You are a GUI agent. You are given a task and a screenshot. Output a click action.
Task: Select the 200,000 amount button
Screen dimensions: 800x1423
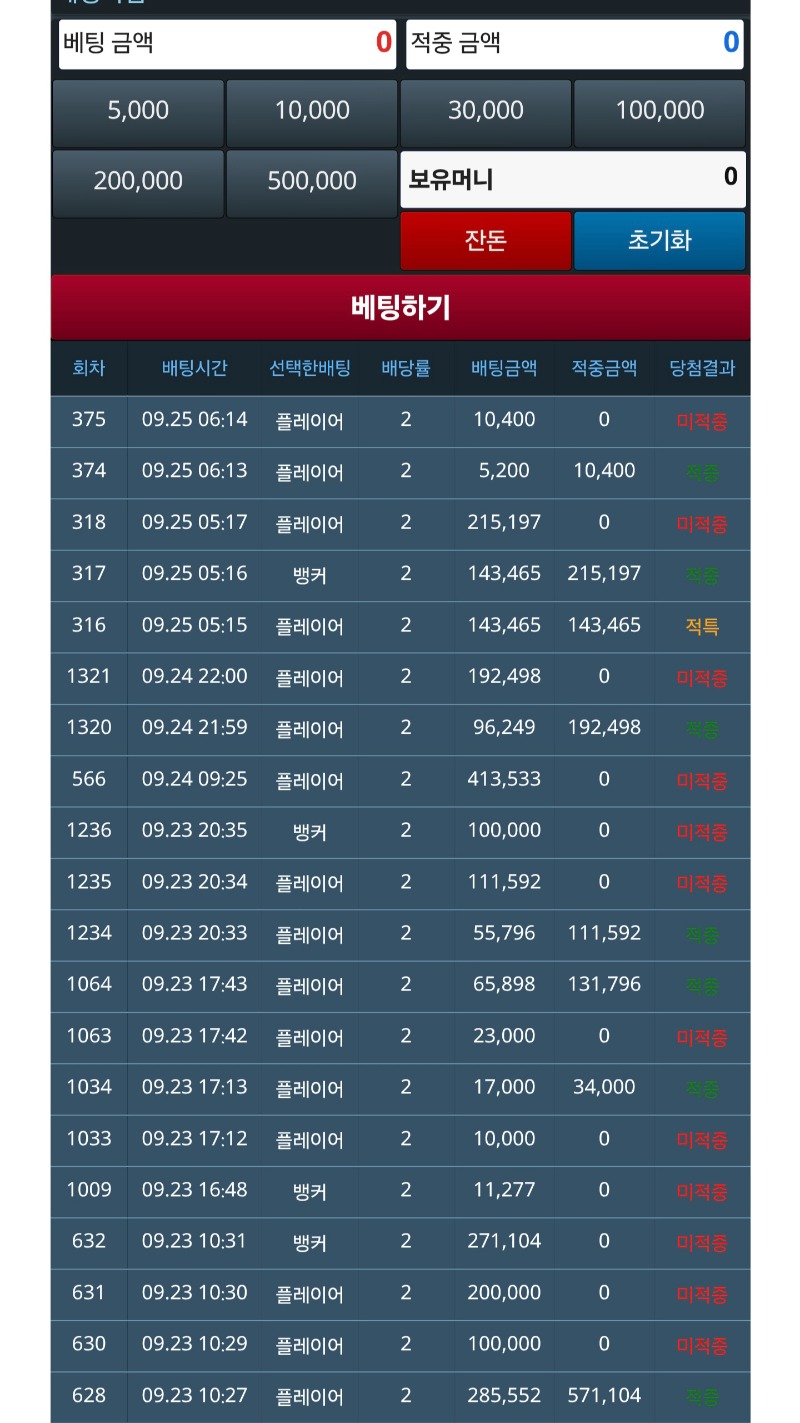138,183
